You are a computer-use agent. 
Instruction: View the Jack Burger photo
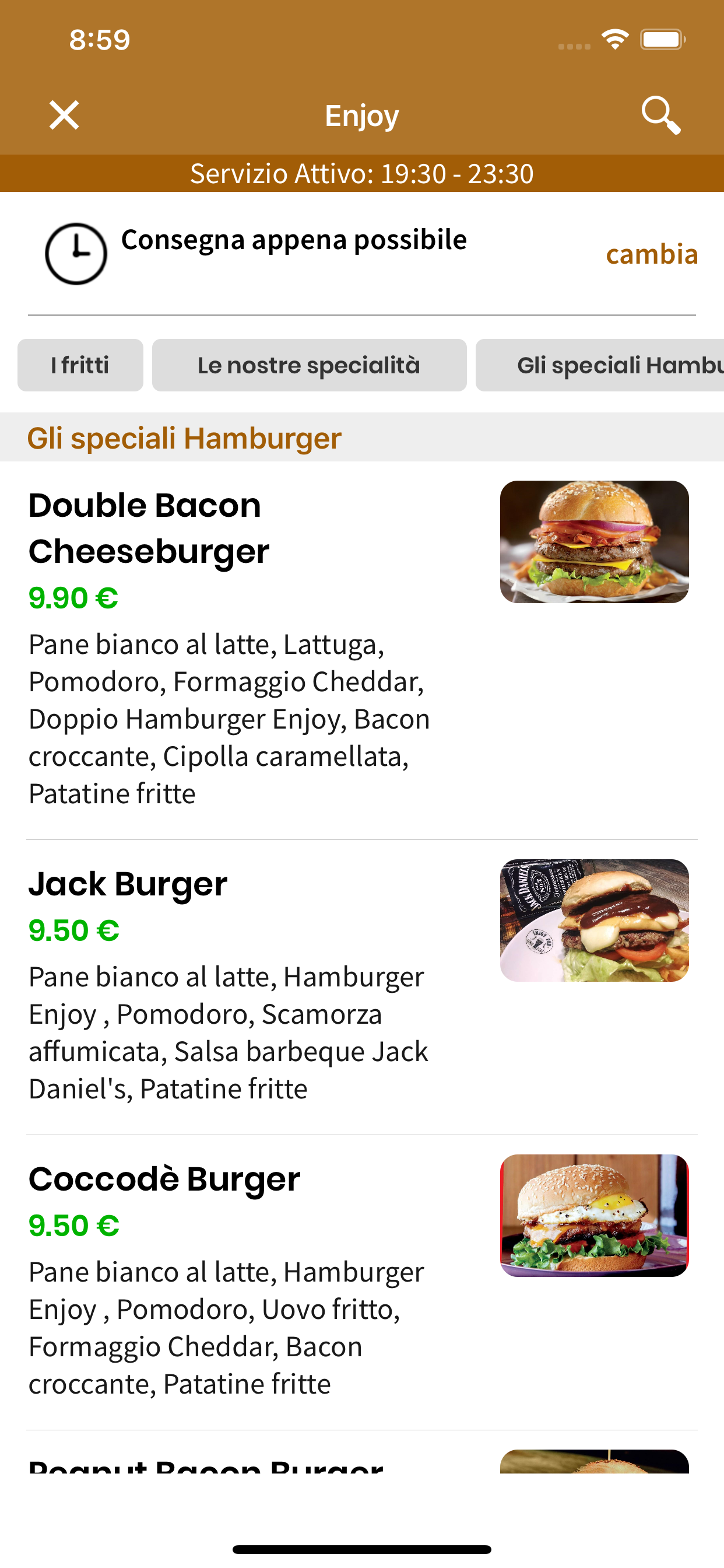[595, 921]
